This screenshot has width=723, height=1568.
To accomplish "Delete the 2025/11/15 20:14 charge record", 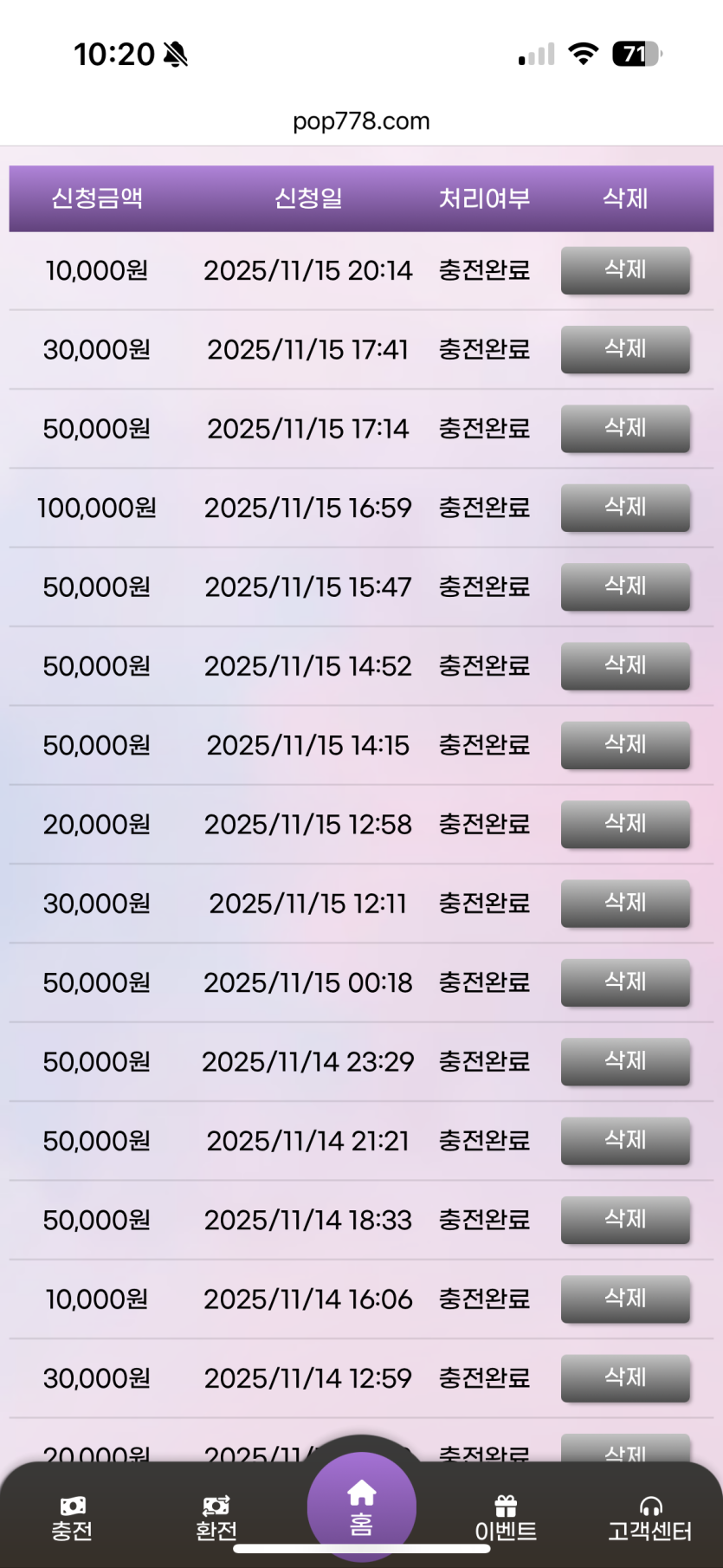I will click(x=625, y=270).
